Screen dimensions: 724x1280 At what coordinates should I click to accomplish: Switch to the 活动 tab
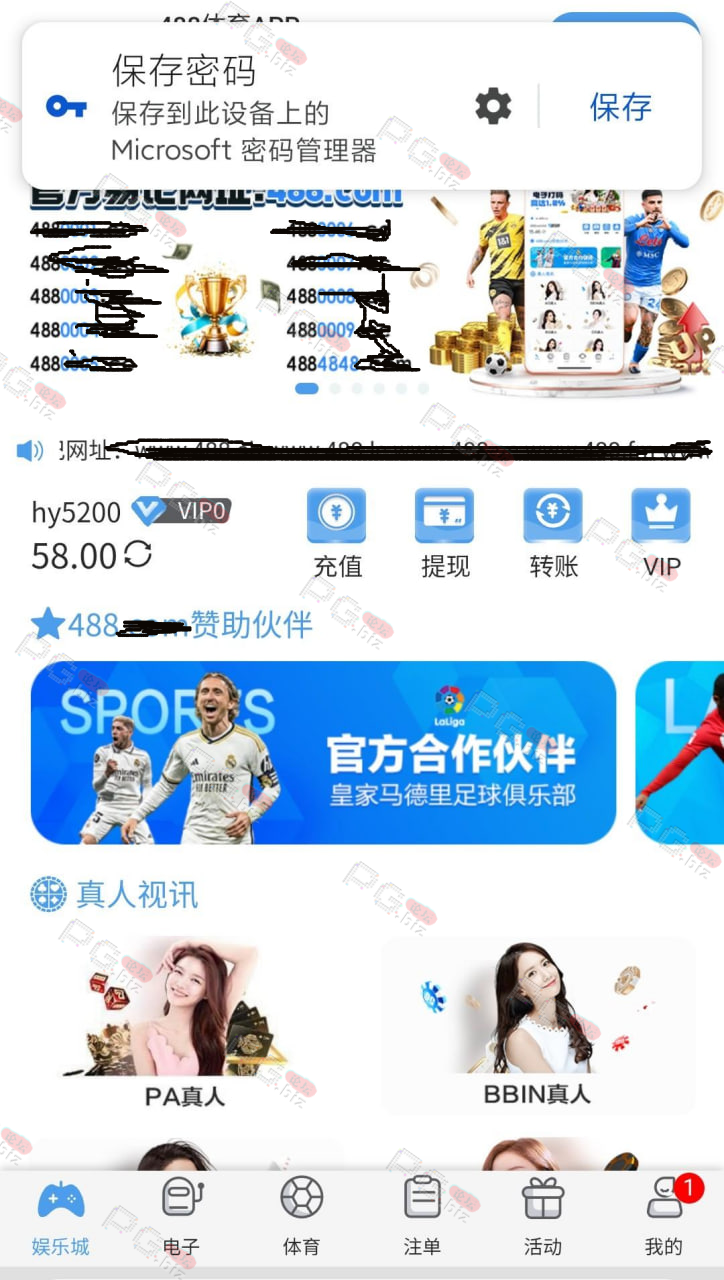point(543,1217)
